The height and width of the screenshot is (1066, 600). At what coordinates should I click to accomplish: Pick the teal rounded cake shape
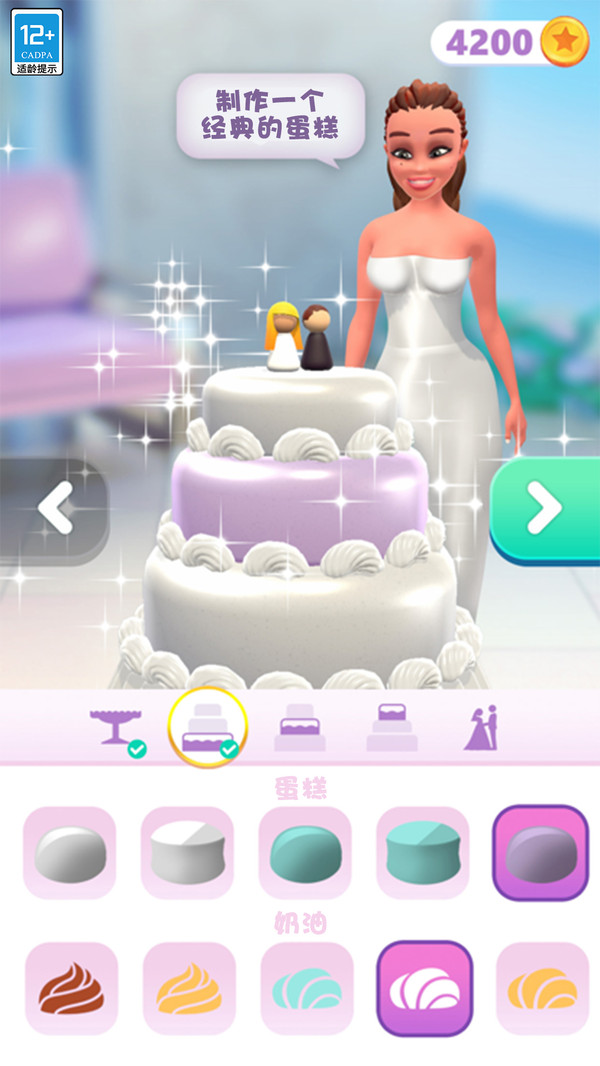point(305,853)
